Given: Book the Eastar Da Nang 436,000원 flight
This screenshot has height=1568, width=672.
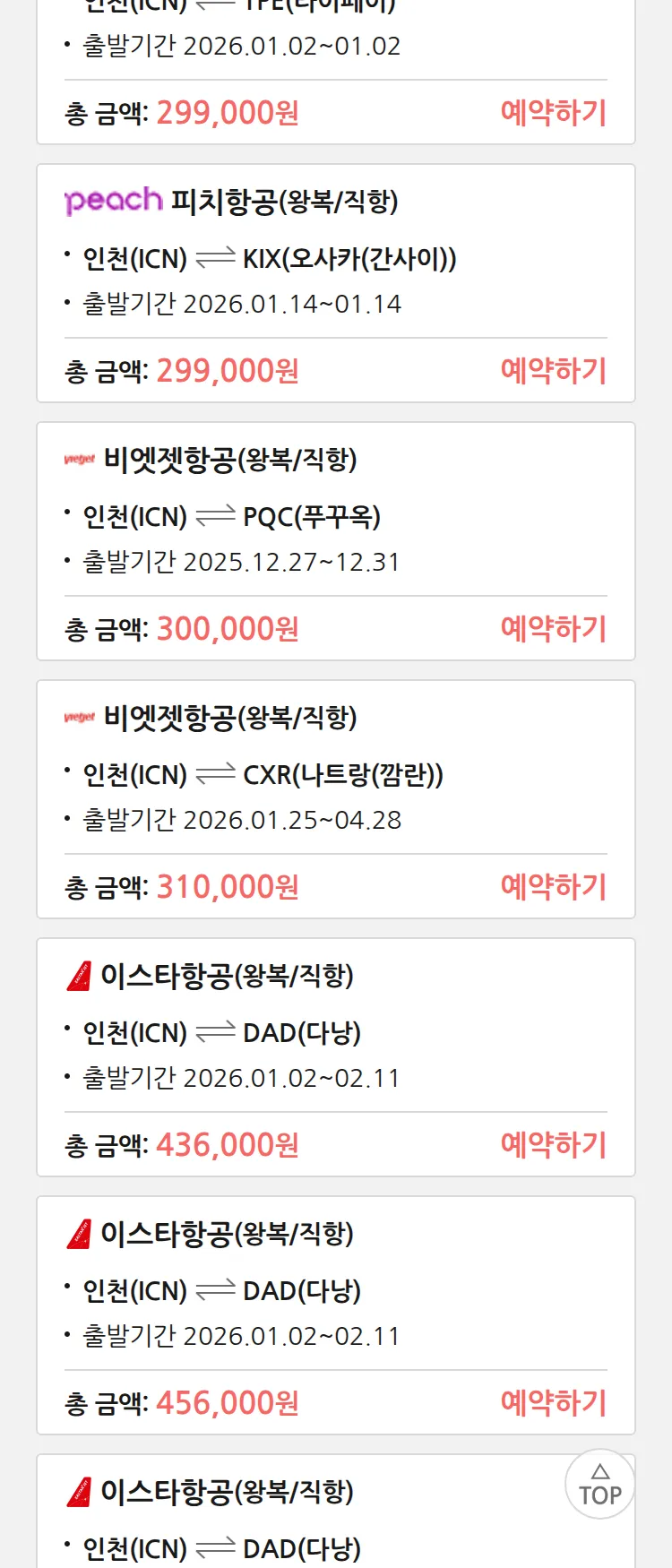Looking at the screenshot, I should 553,1145.
